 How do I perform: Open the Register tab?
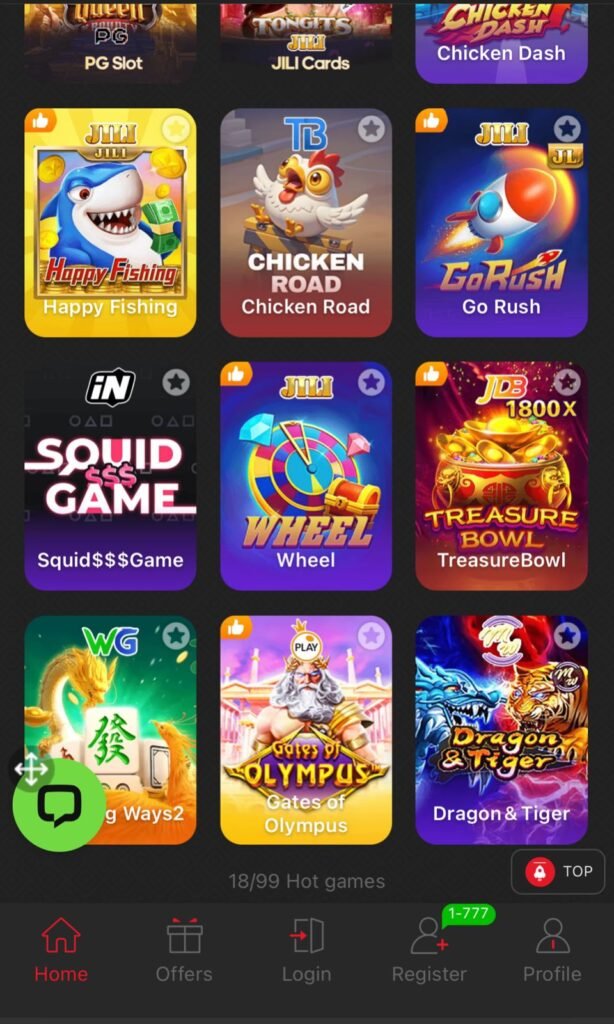click(429, 952)
